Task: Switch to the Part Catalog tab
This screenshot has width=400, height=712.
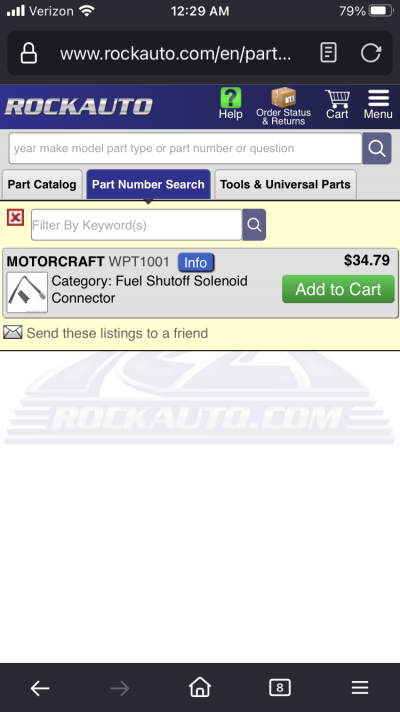Action: tap(42, 184)
